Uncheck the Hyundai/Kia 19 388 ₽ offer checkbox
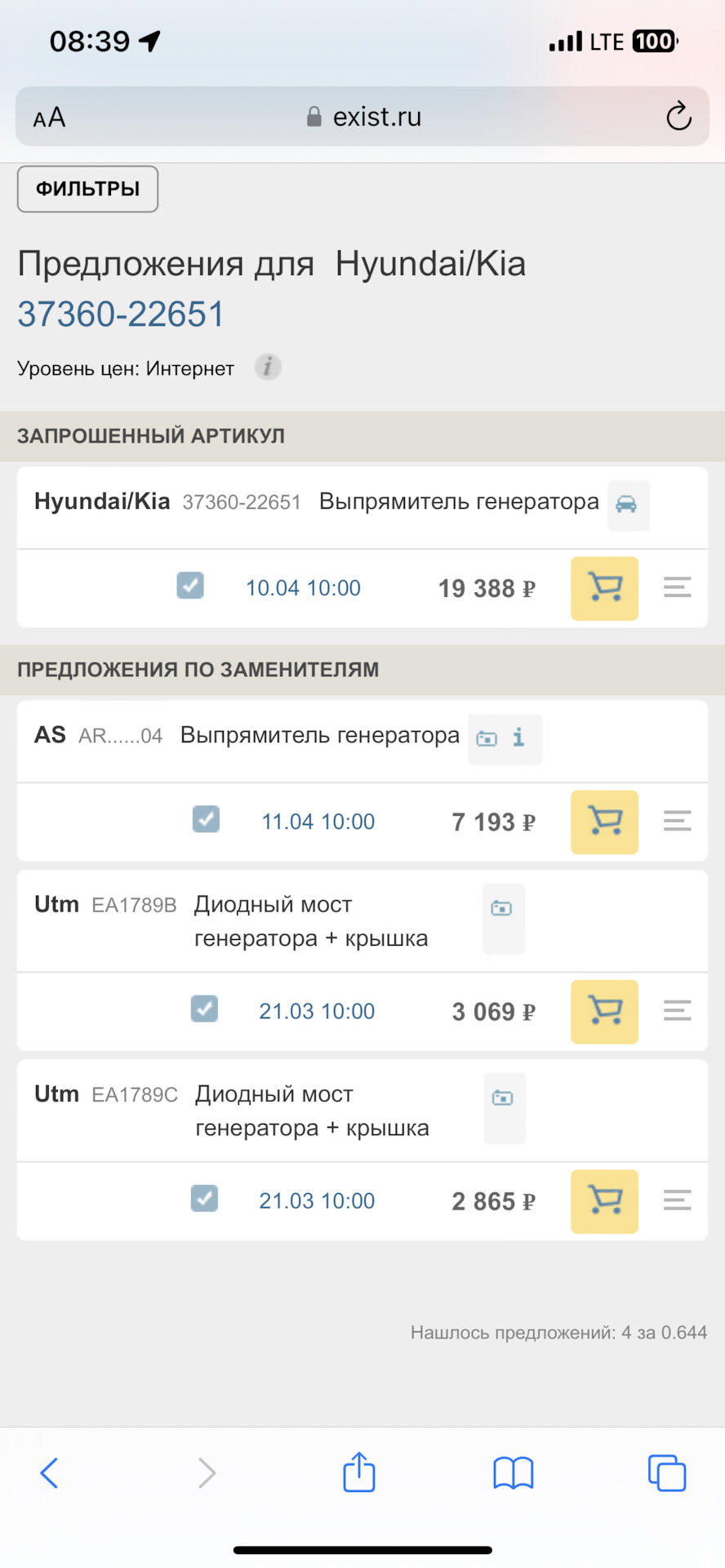725x1568 pixels. (190, 586)
